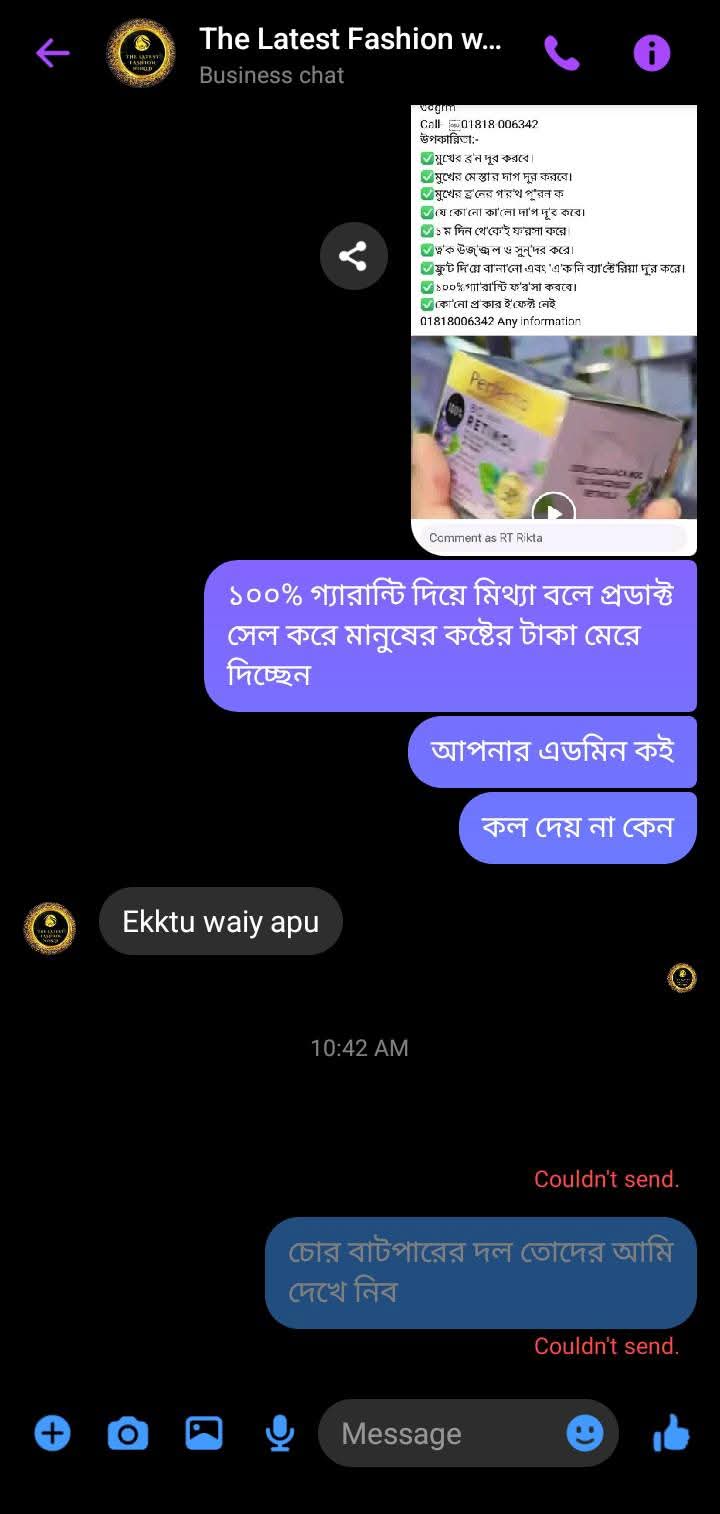This screenshot has width=720, height=1514.
Task: Record a voice message with the microphone
Action: pyautogui.click(x=280, y=1434)
